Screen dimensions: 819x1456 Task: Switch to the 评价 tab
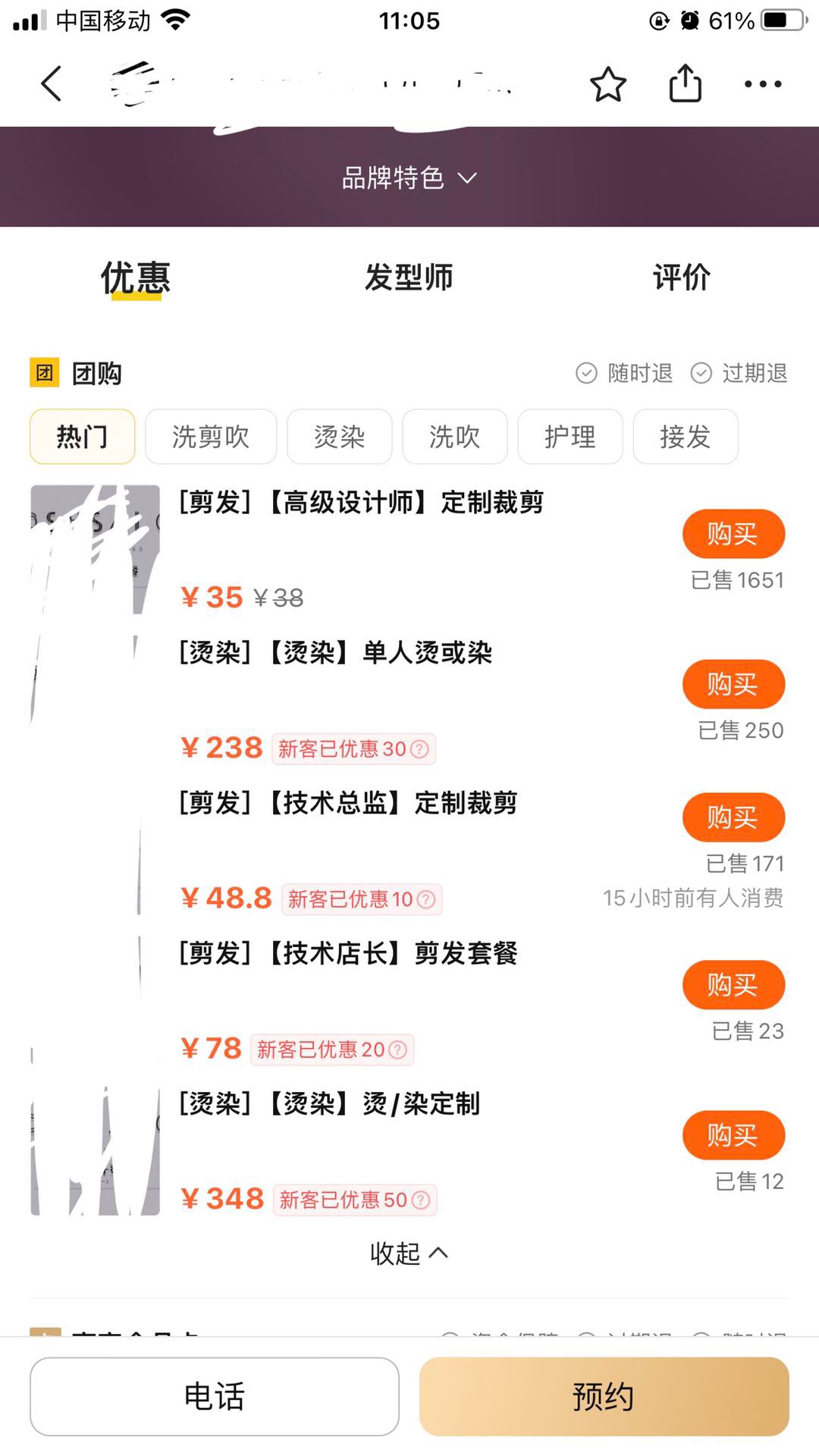pos(681,278)
